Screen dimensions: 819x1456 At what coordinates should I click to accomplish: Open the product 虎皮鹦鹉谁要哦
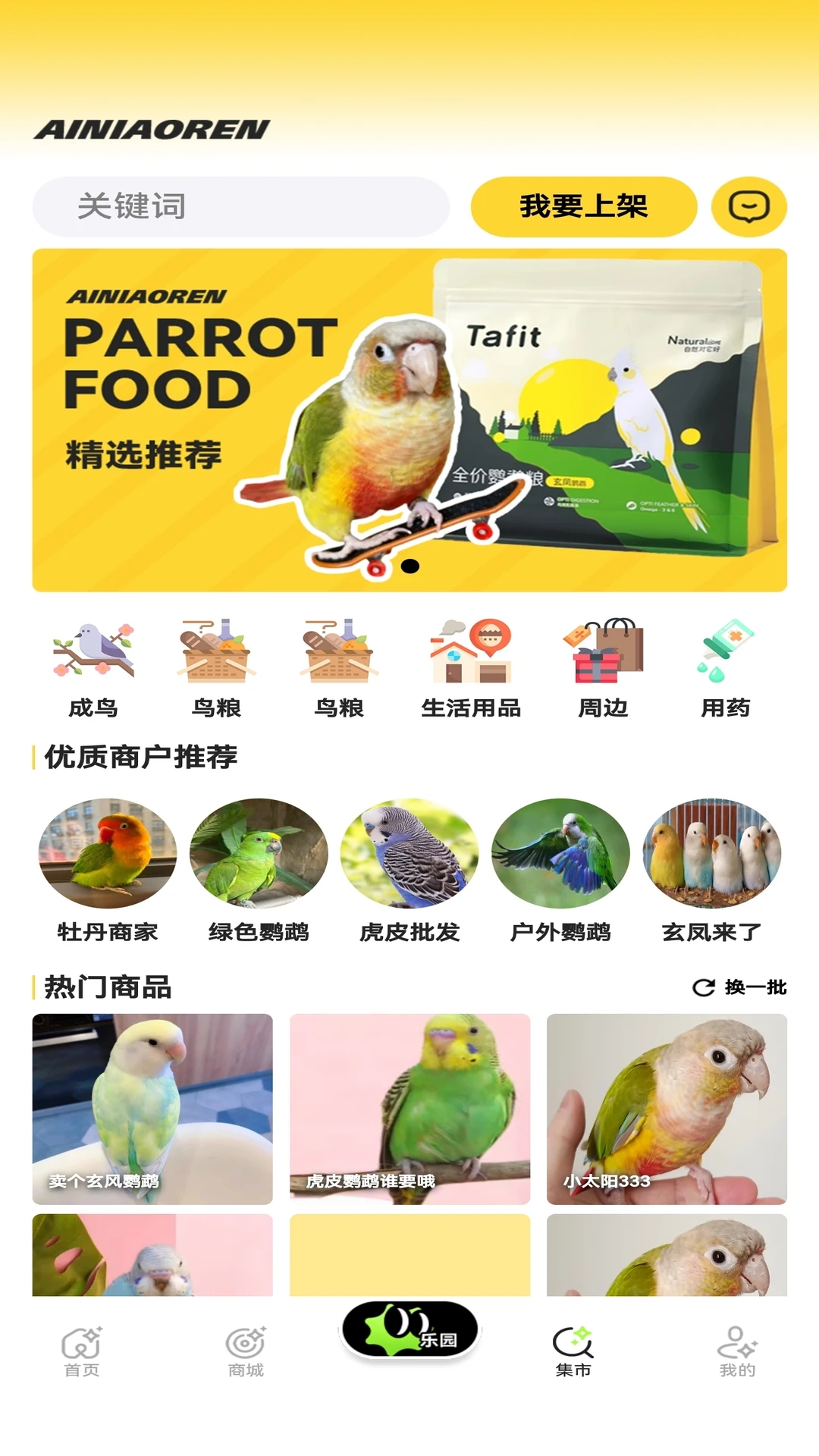point(409,1109)
